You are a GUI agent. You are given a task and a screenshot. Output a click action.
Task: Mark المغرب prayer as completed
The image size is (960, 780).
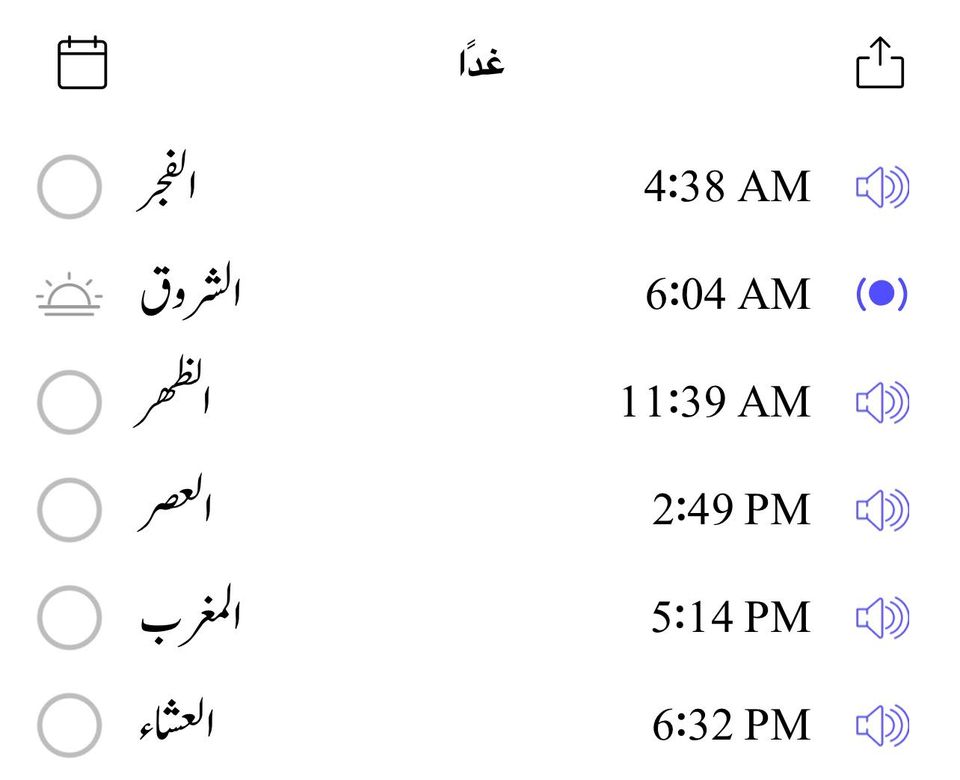click(69, 617)
